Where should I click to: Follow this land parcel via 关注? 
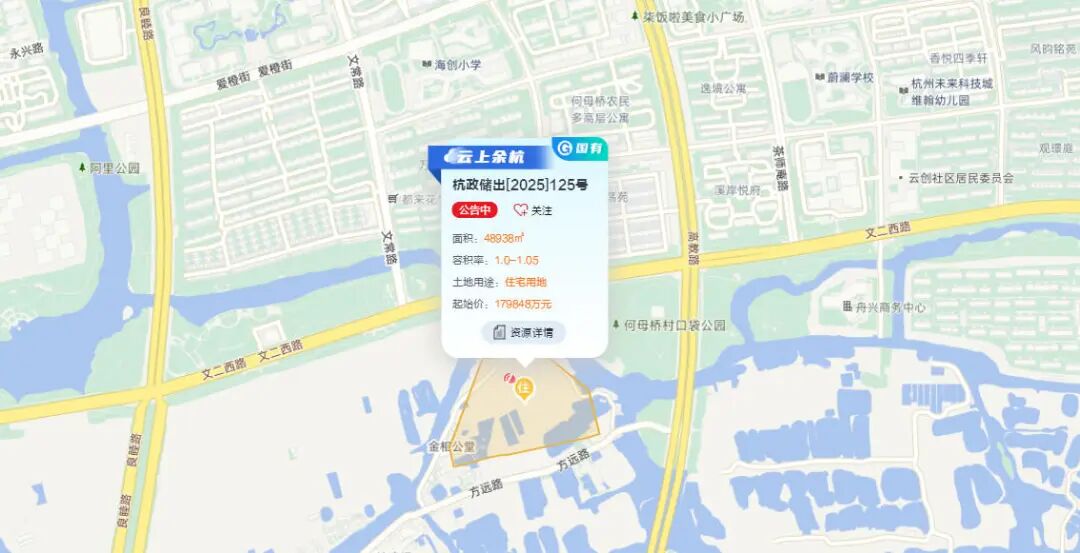click(x=532, y=210)
